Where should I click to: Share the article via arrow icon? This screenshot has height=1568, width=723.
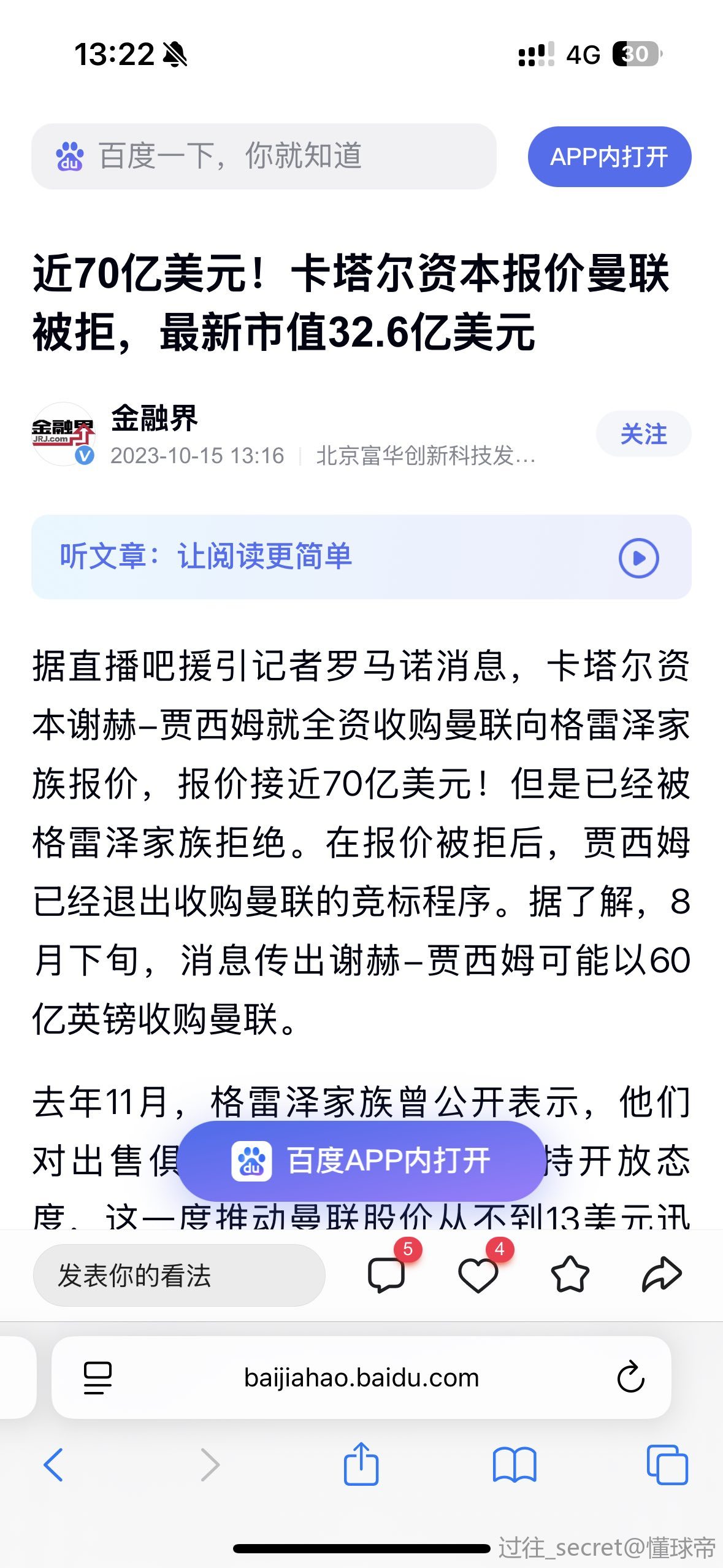(661, 1275)
